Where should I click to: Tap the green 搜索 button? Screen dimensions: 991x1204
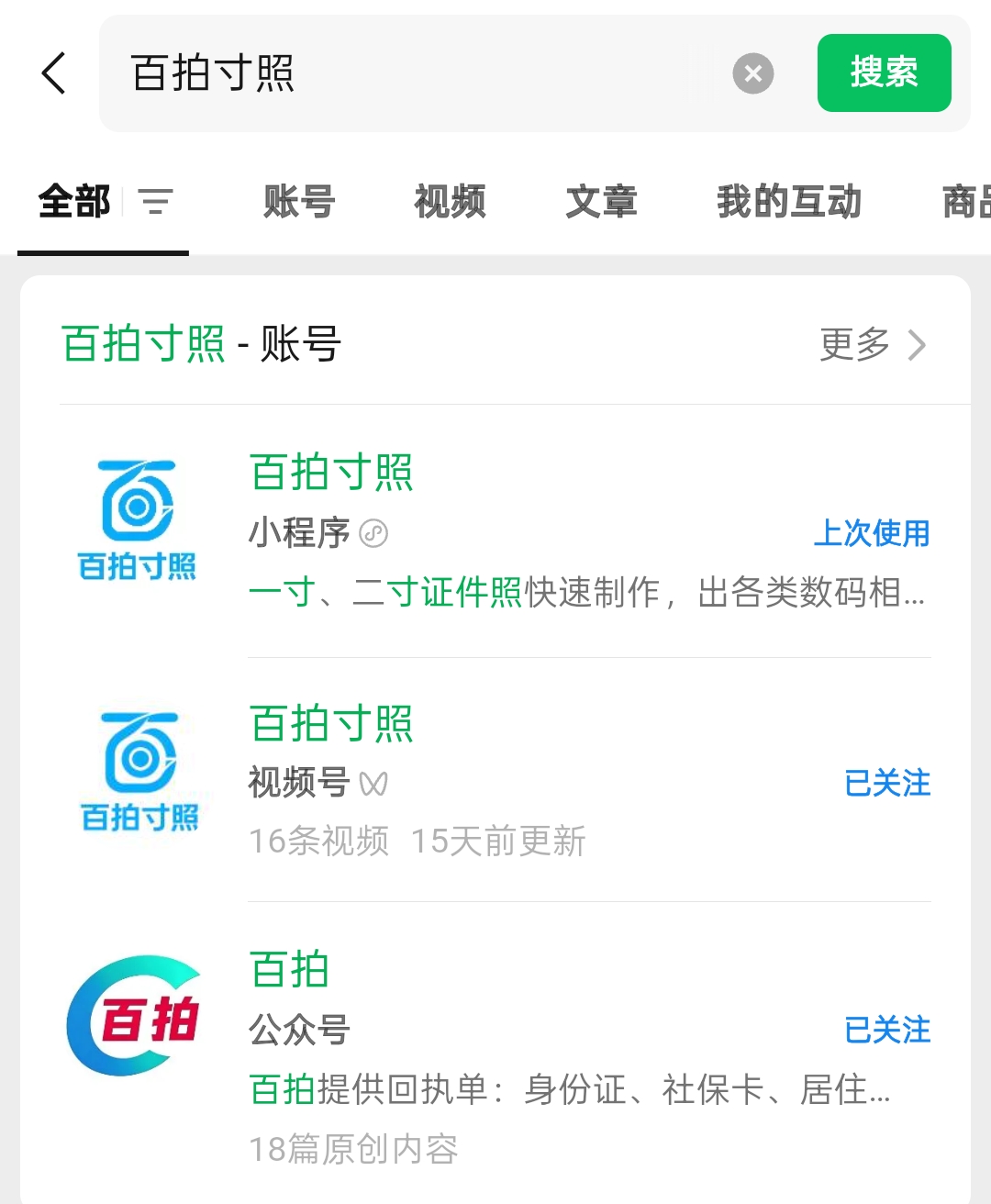coord(884,73)
